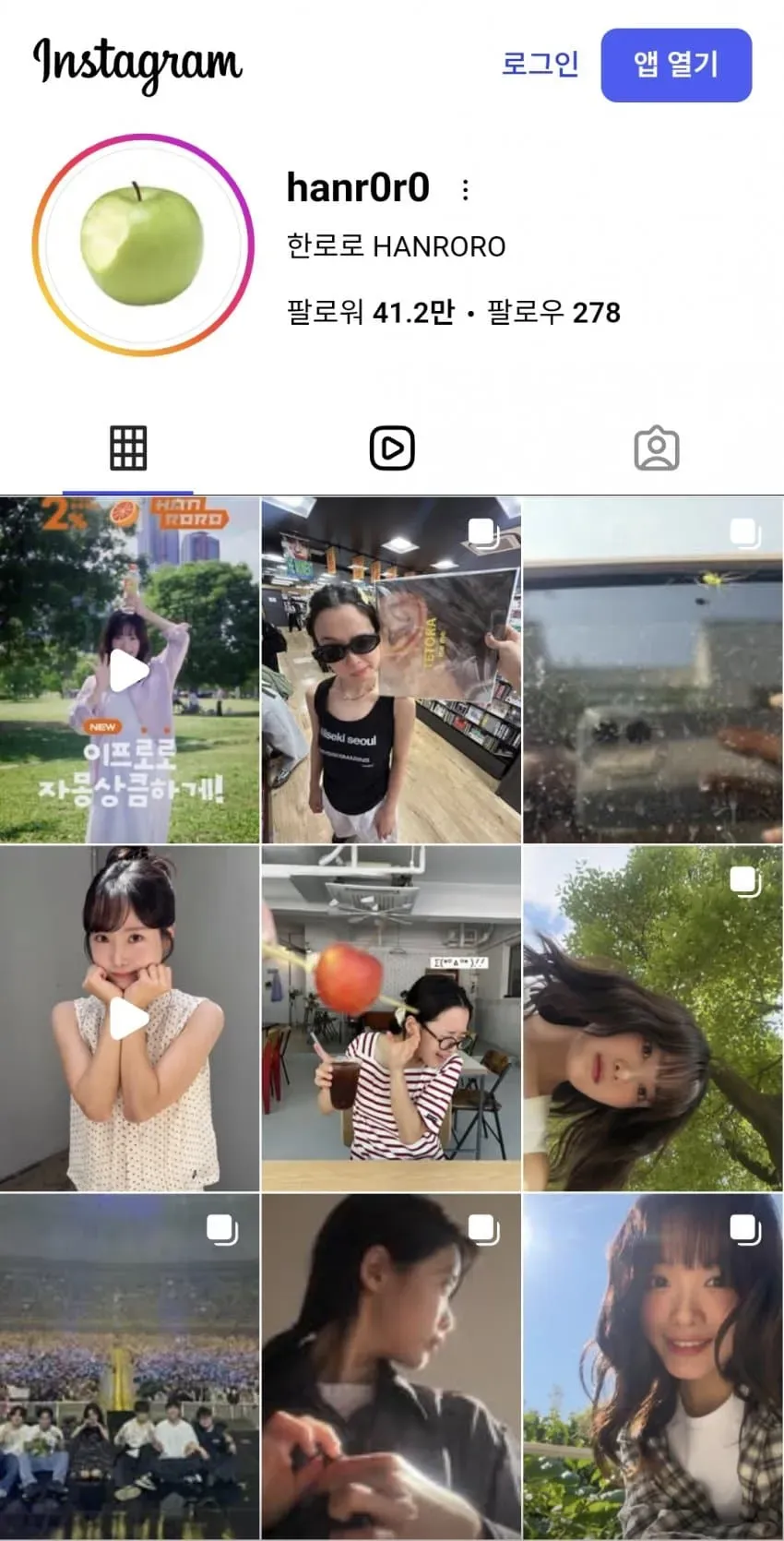Switch to the Reels tab
The width and height of the screenshot is (784, 1541).
click(392, 448)
